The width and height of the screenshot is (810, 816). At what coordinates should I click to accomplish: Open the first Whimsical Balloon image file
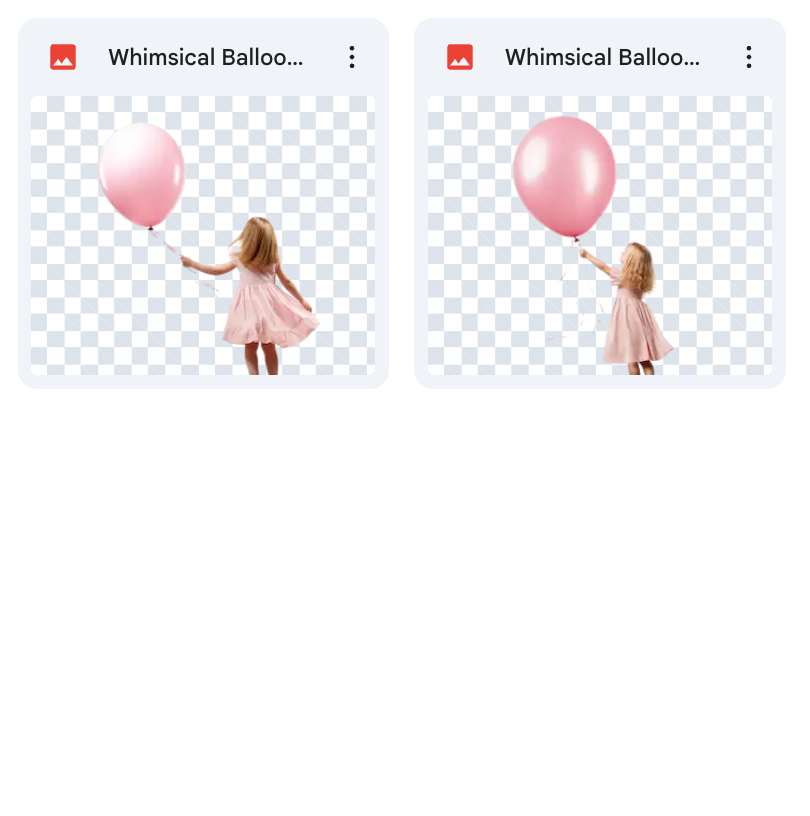203,235
